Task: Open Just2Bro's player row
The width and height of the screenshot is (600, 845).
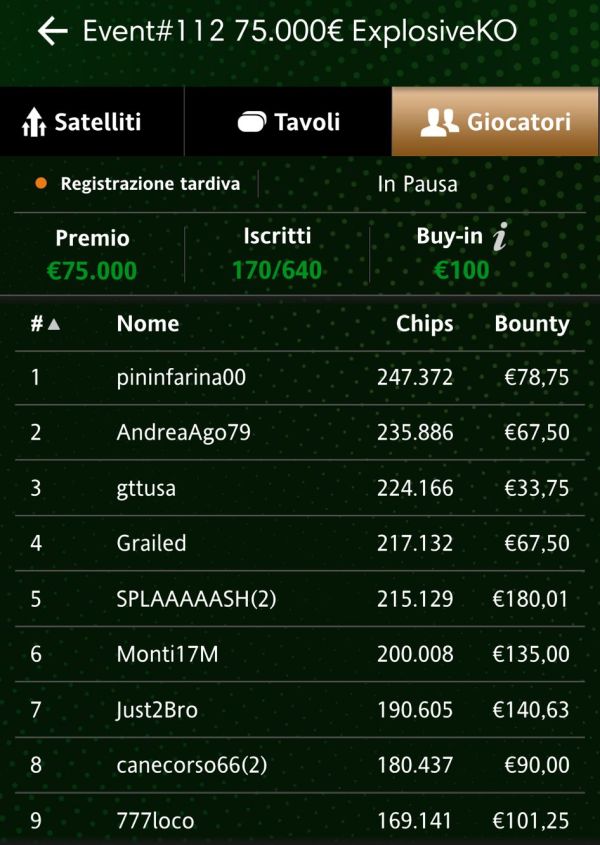Action: [300, 710]
